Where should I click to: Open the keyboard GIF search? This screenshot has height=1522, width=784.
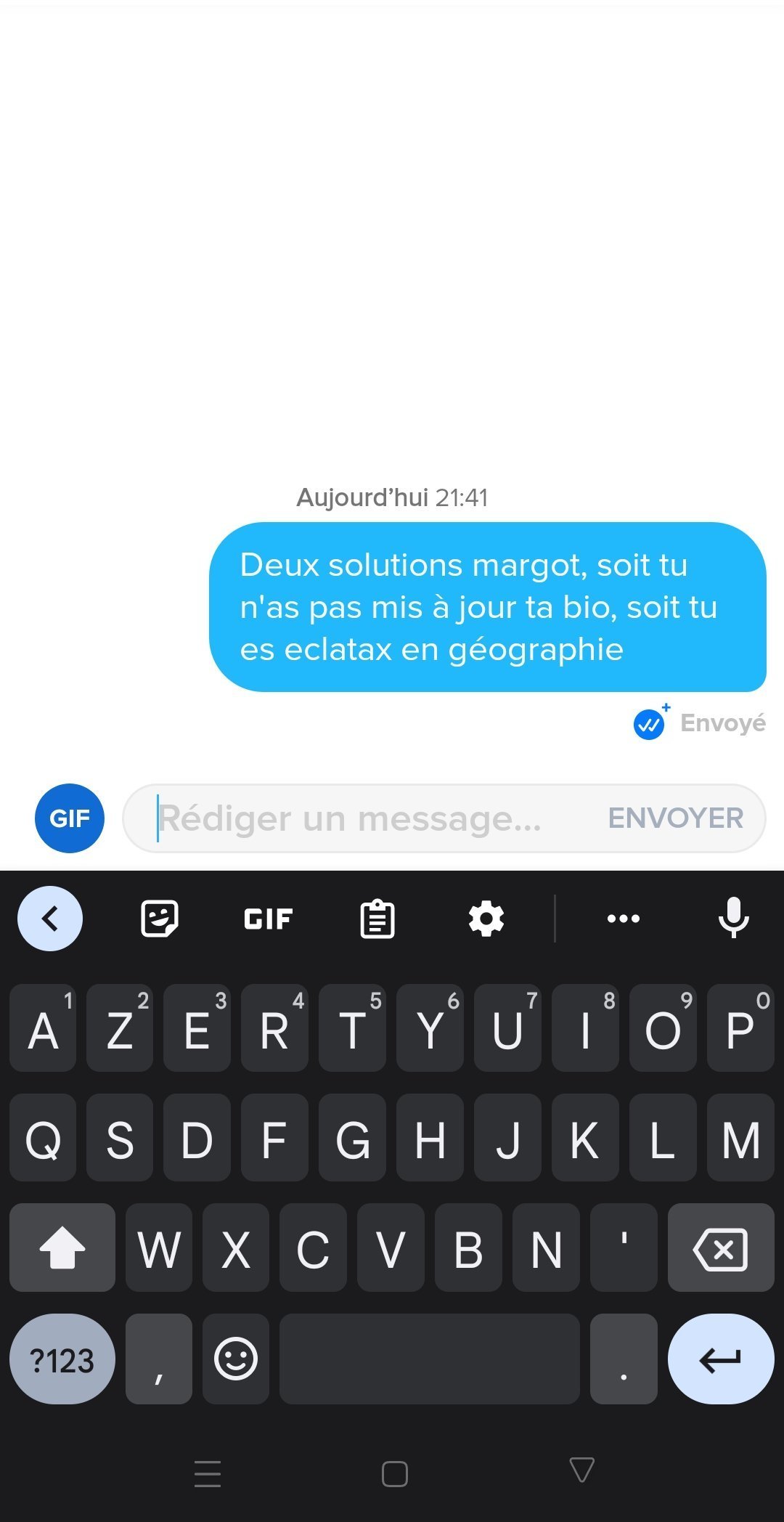tap(268, 919)
